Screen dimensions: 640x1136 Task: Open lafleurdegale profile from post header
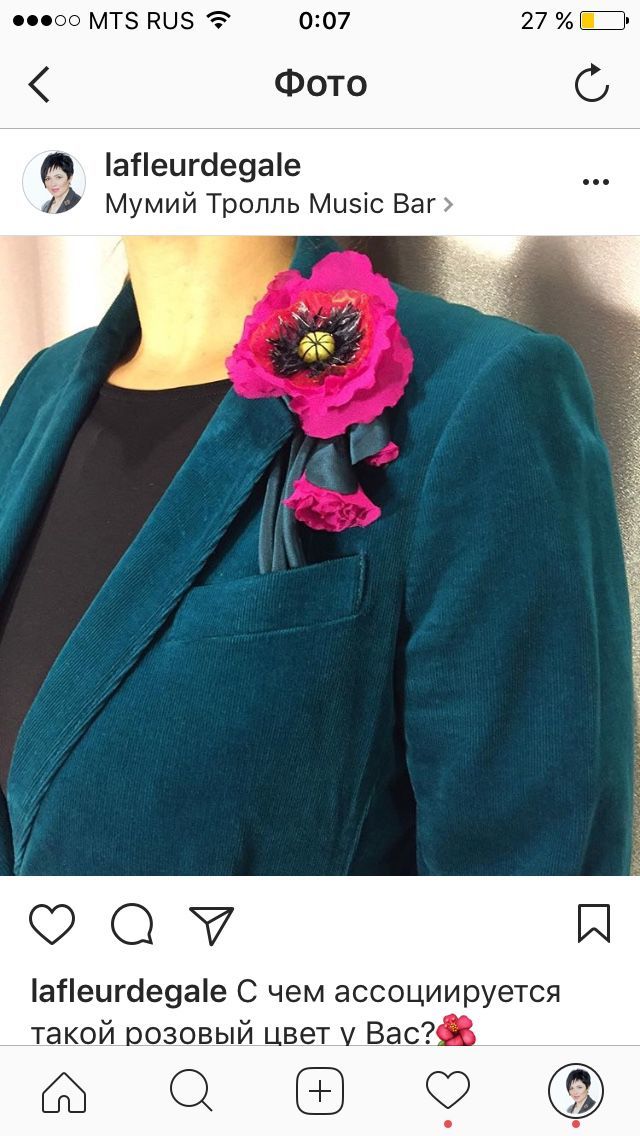coord(202,166)
